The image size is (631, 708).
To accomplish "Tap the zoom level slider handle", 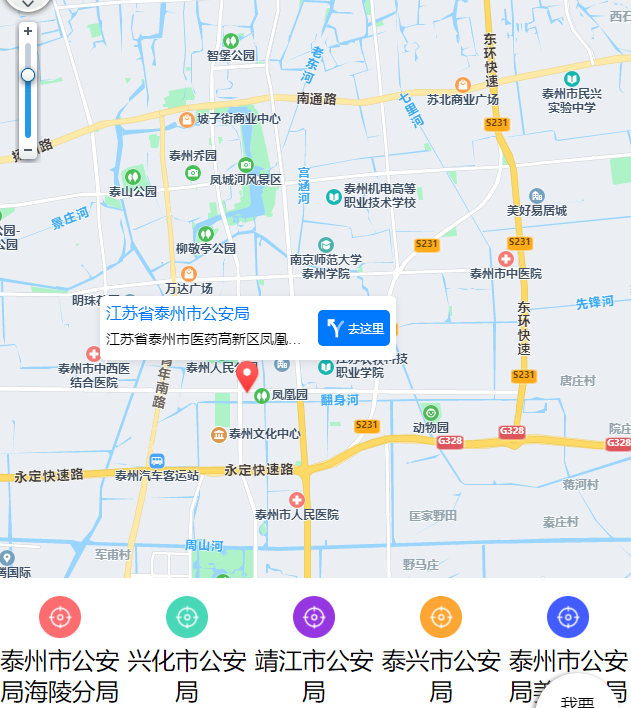I will [x=28, y=75].
